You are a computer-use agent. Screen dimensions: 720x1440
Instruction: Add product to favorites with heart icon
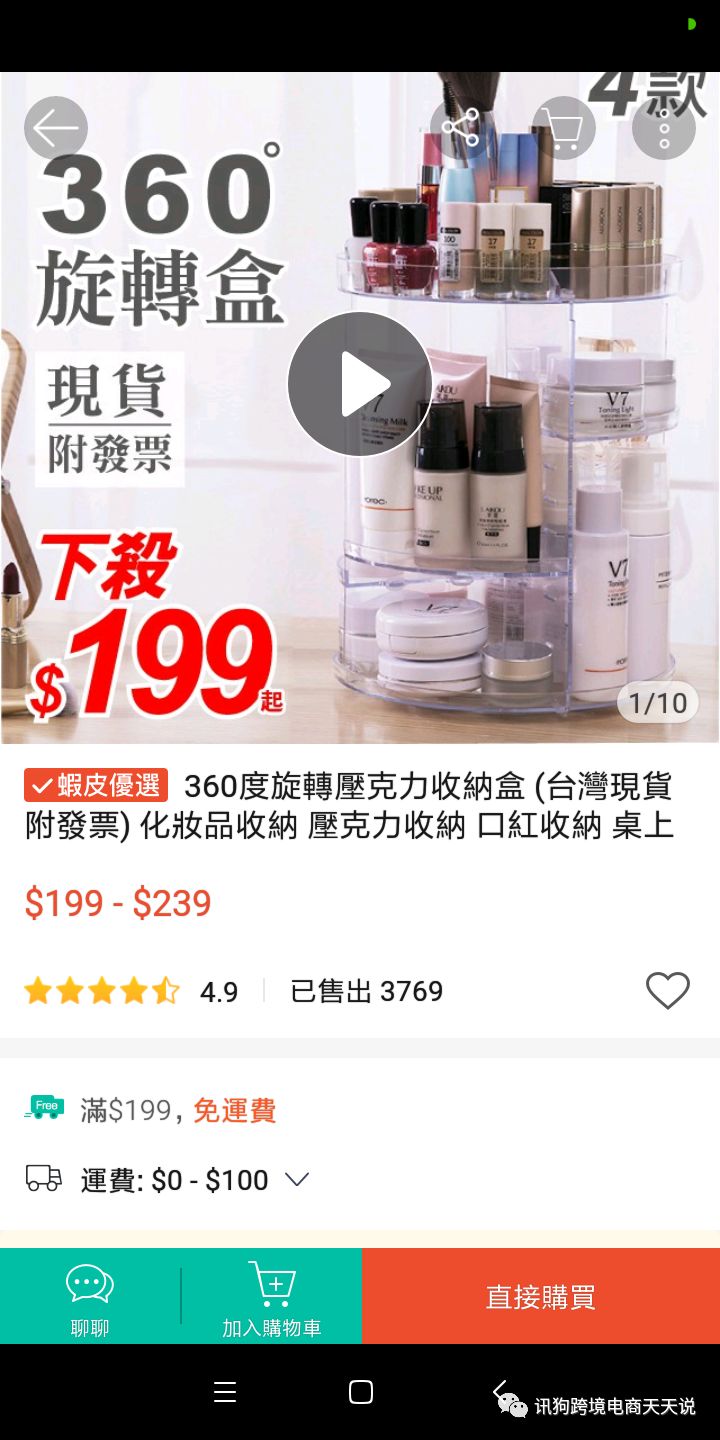click(667, 991)
